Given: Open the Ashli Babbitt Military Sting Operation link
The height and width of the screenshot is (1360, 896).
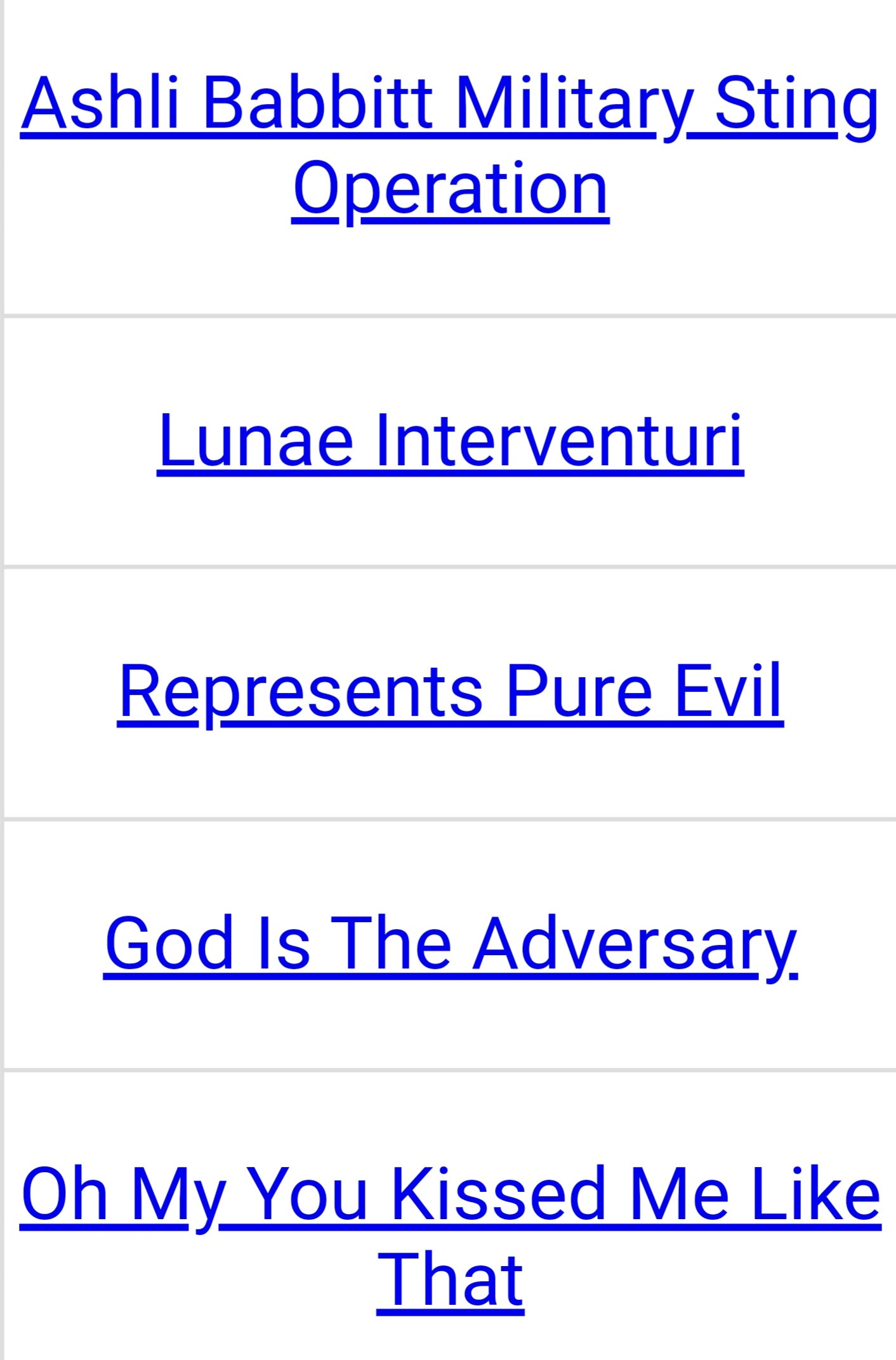Looking at the screenshot, I should [450, 105].
